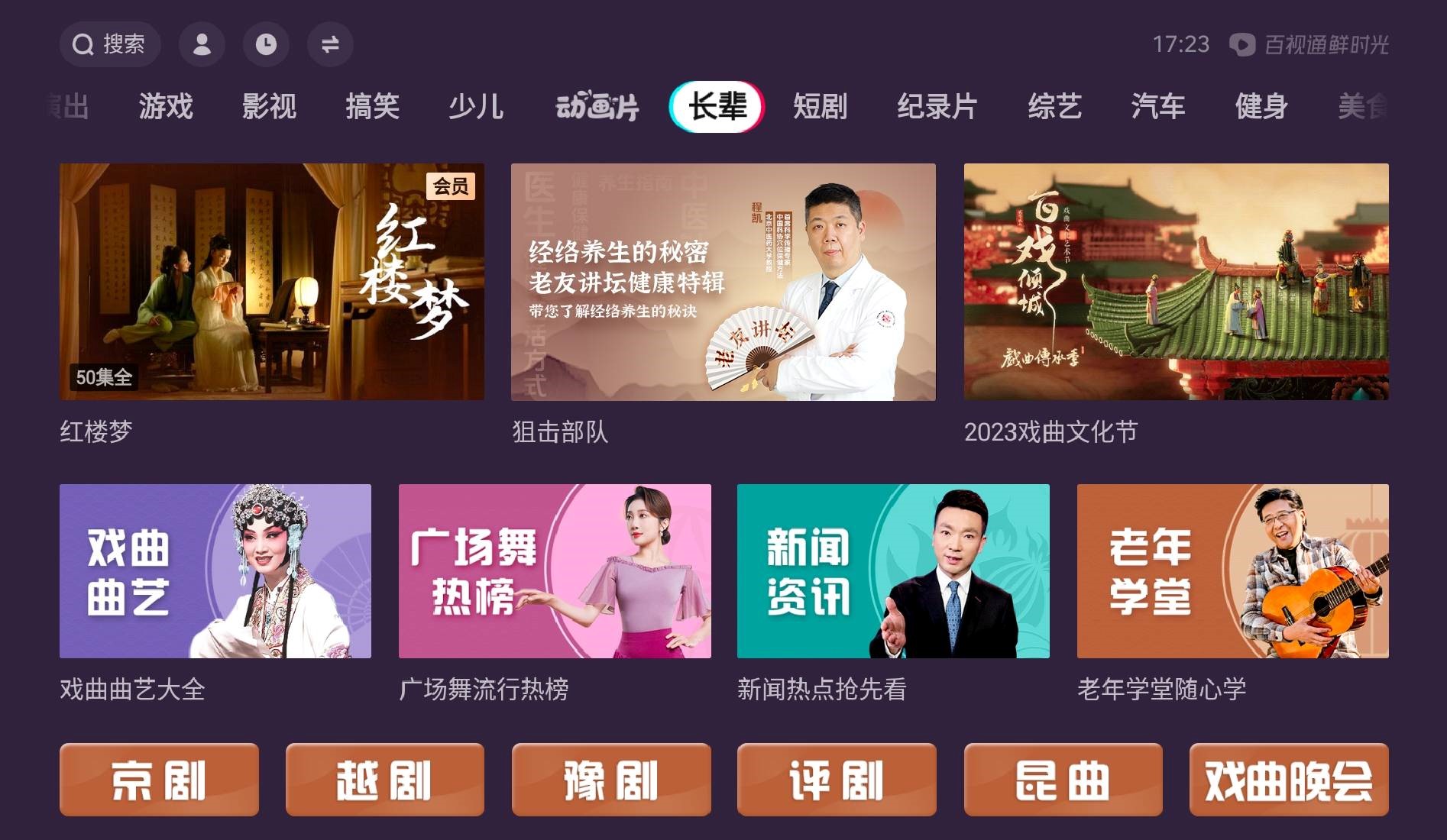Select the 昆曲 button
Screen dimensions: 1447x840
[x=1063, y=780]
